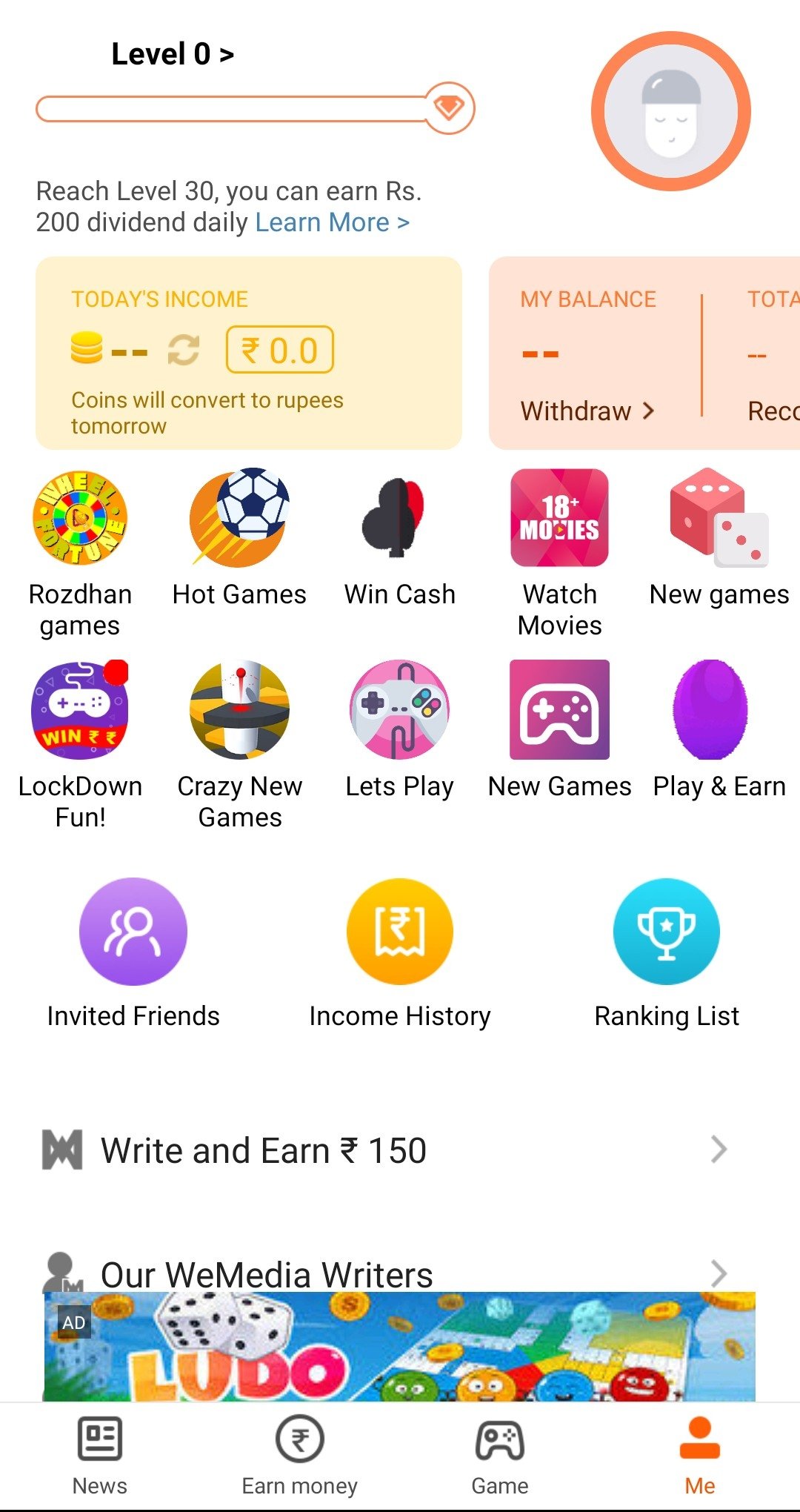Go to the Game tab

pos(500,1454)
